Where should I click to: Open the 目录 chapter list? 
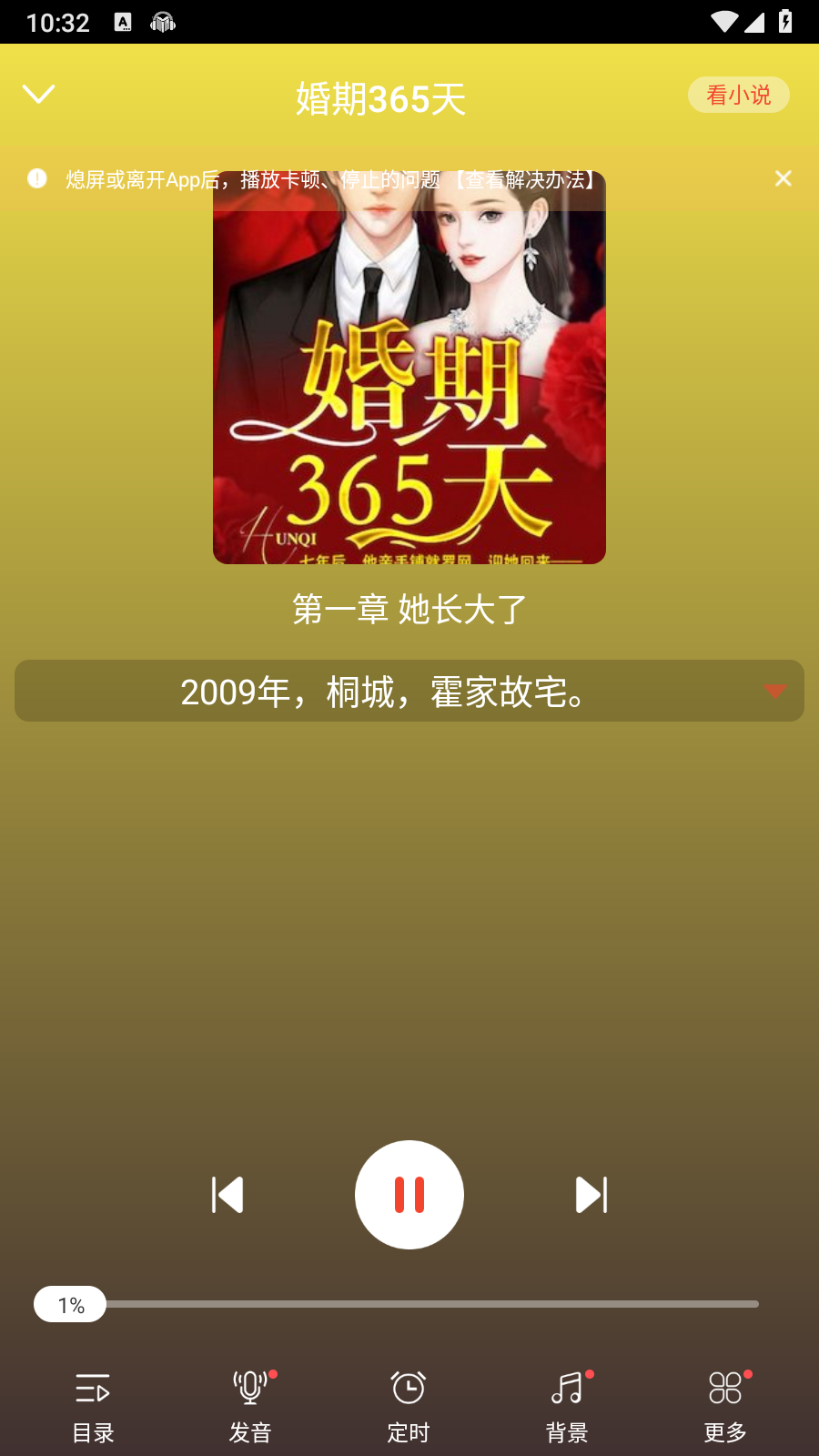93,1406
